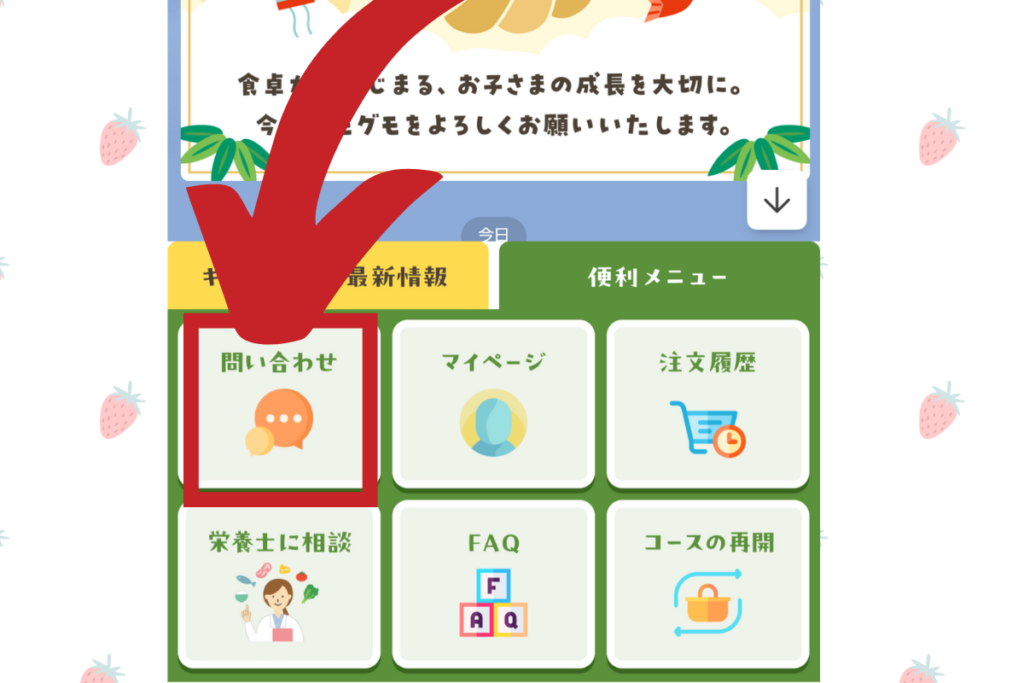Image resolution: width=1024 pixels, height=683 pixels.
Task: Open 栄養士に相談 consultation tile
Action: click(x=278, y=585)
